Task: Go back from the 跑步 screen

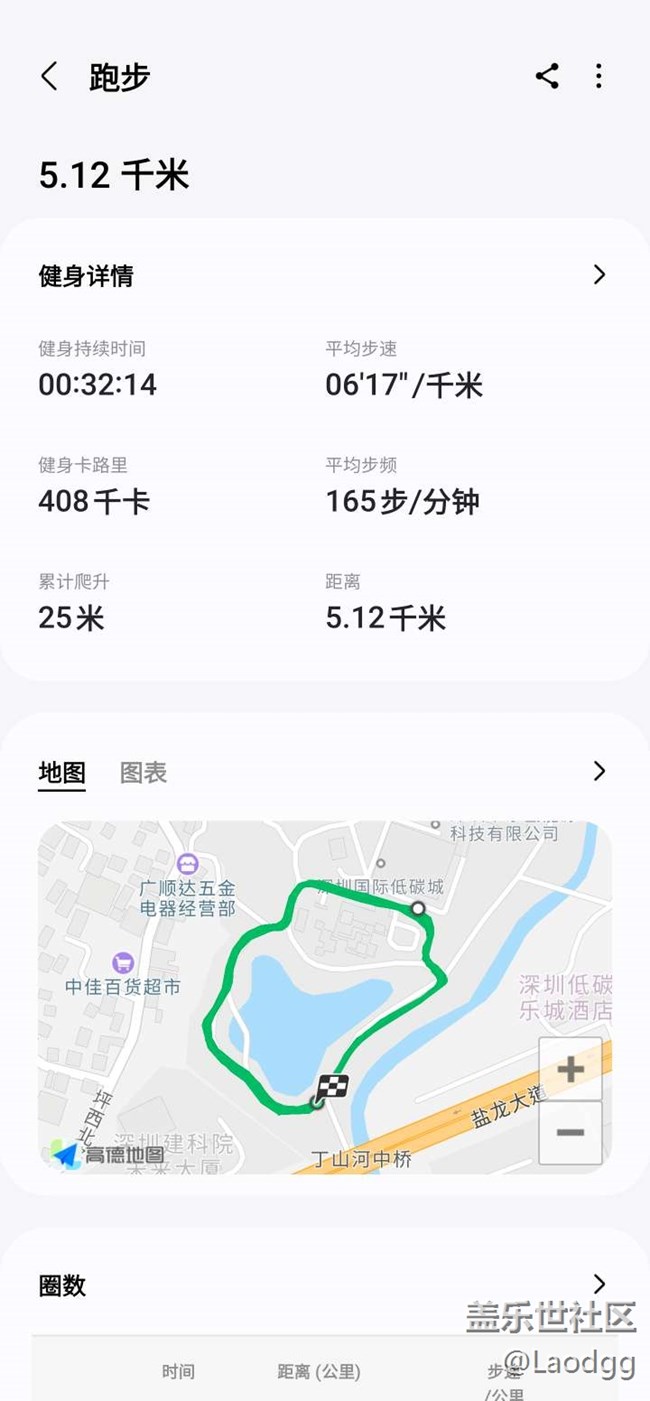Action: coord(49,77)
